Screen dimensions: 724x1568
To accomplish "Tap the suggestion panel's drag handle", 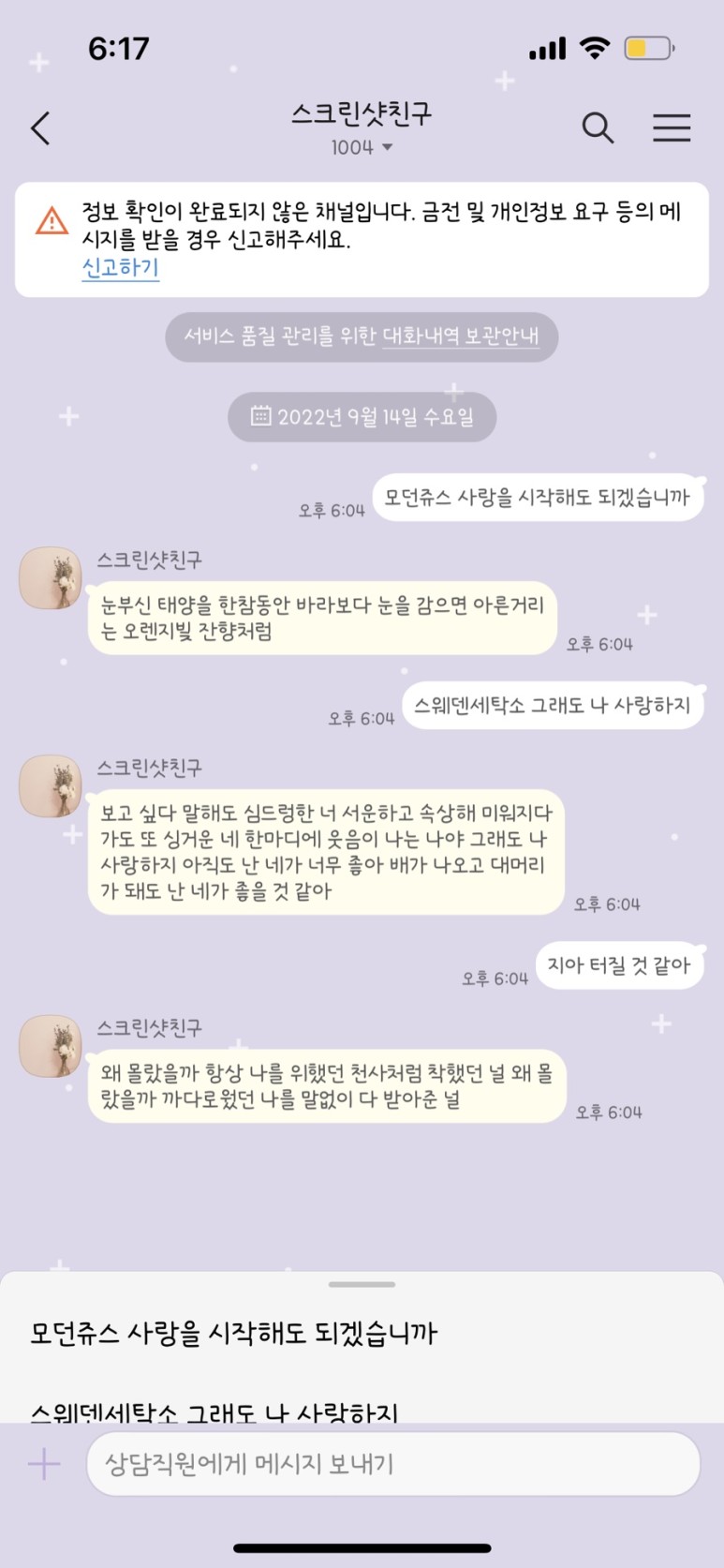I will click(x=362, y=1284).
